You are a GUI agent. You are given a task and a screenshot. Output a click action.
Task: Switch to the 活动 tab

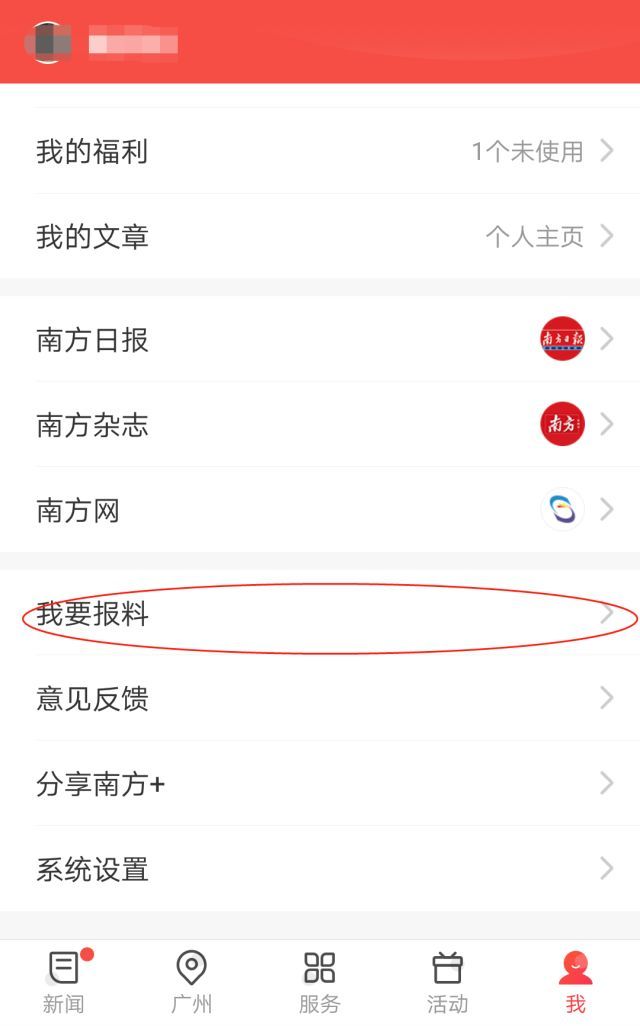click(447, 982)
